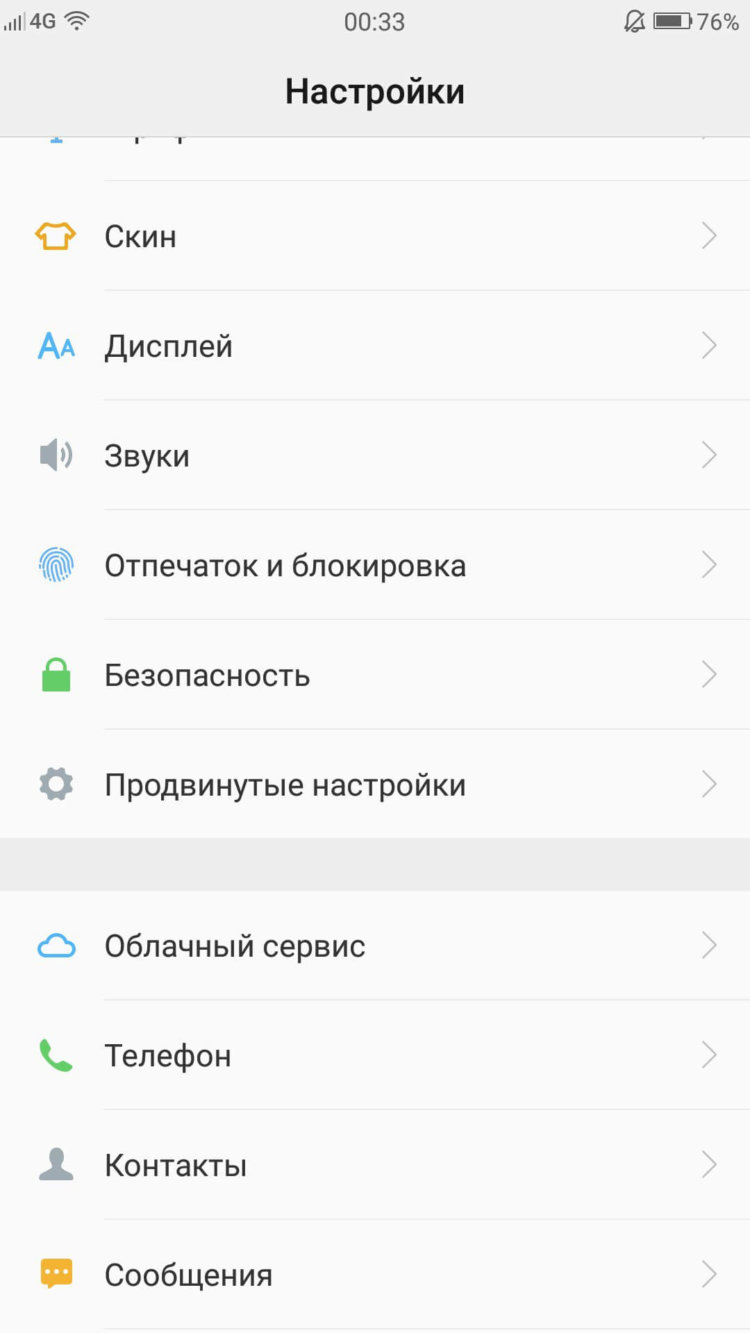Image resolution: width=750 pixels, height=1333 pixels.
Task: Tap the yellow chat bubble icon for Сообщения
Action: click(55, 1273)
